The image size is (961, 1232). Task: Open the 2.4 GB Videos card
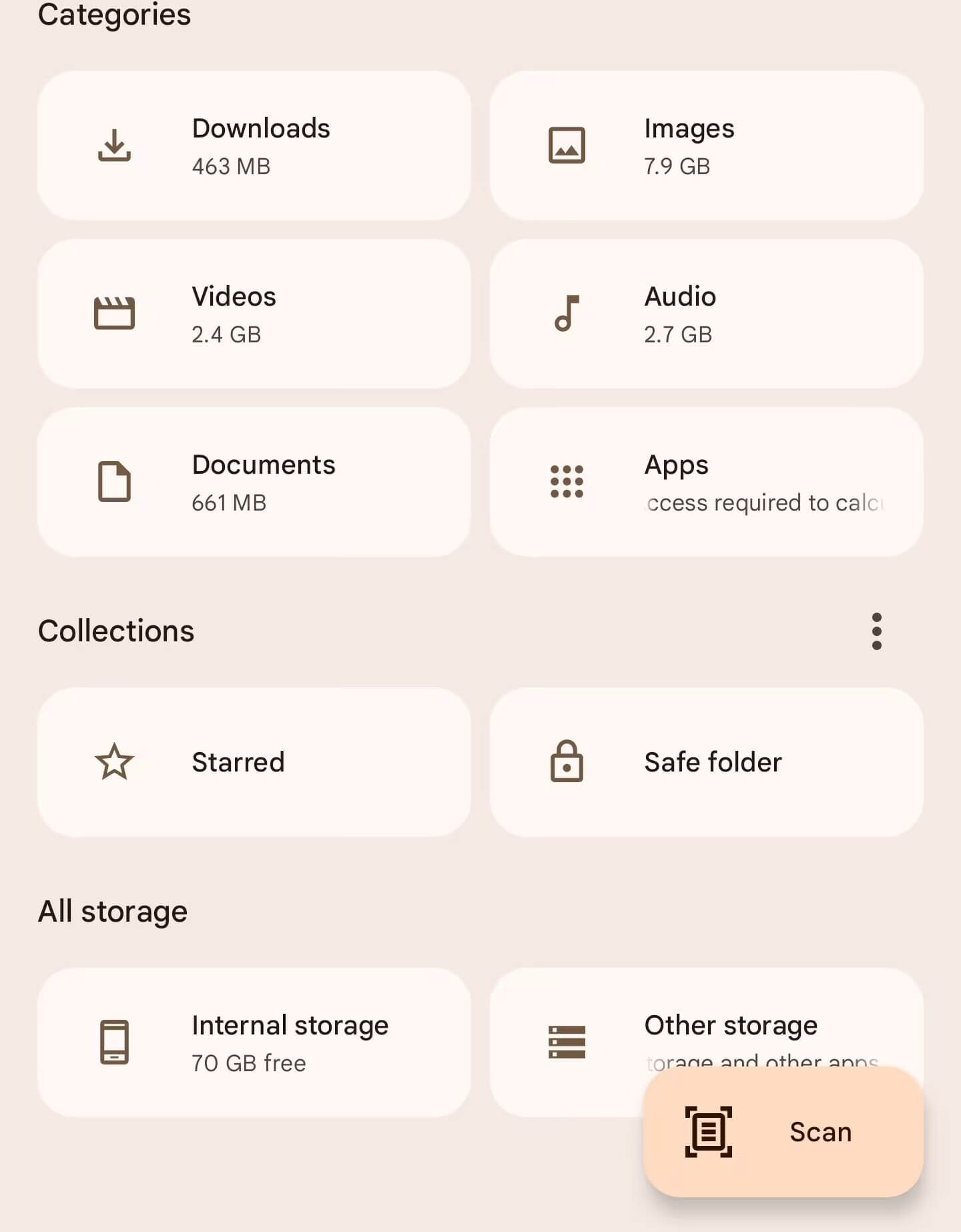(254, 312)
